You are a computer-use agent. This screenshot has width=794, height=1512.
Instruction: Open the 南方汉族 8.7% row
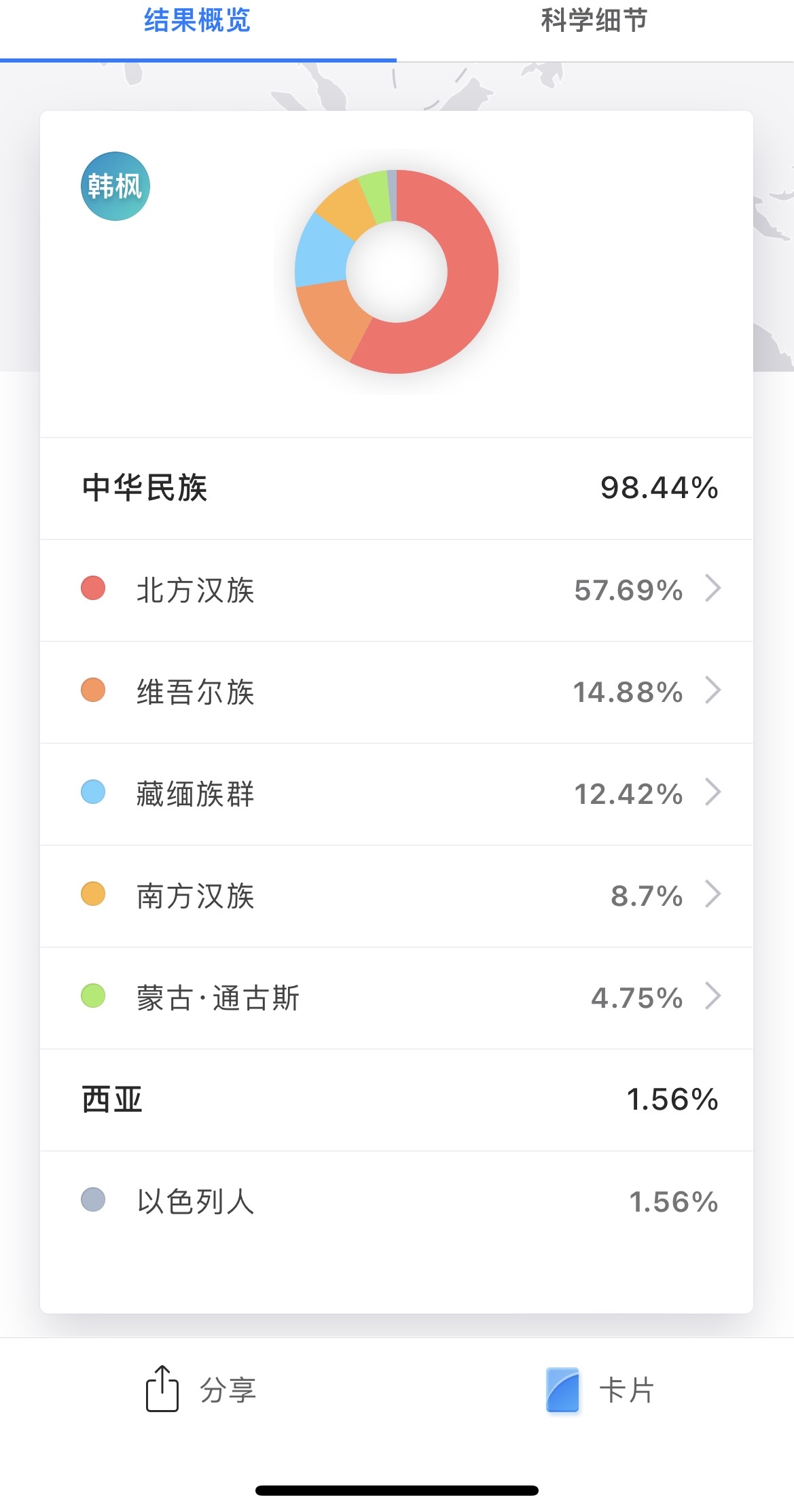(x=397, y=896)
